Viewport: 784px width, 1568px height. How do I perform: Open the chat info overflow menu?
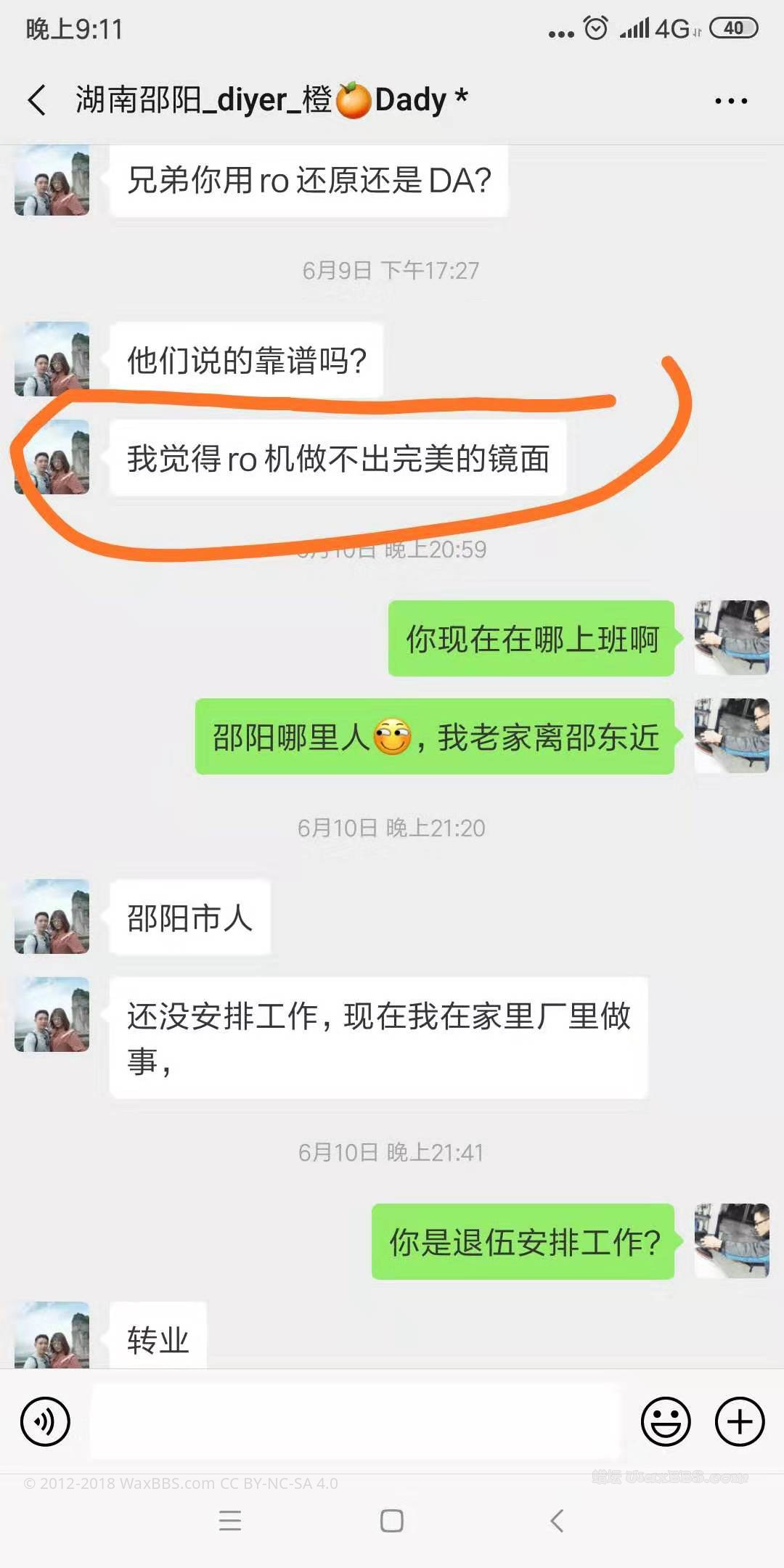tap(730, 101)
